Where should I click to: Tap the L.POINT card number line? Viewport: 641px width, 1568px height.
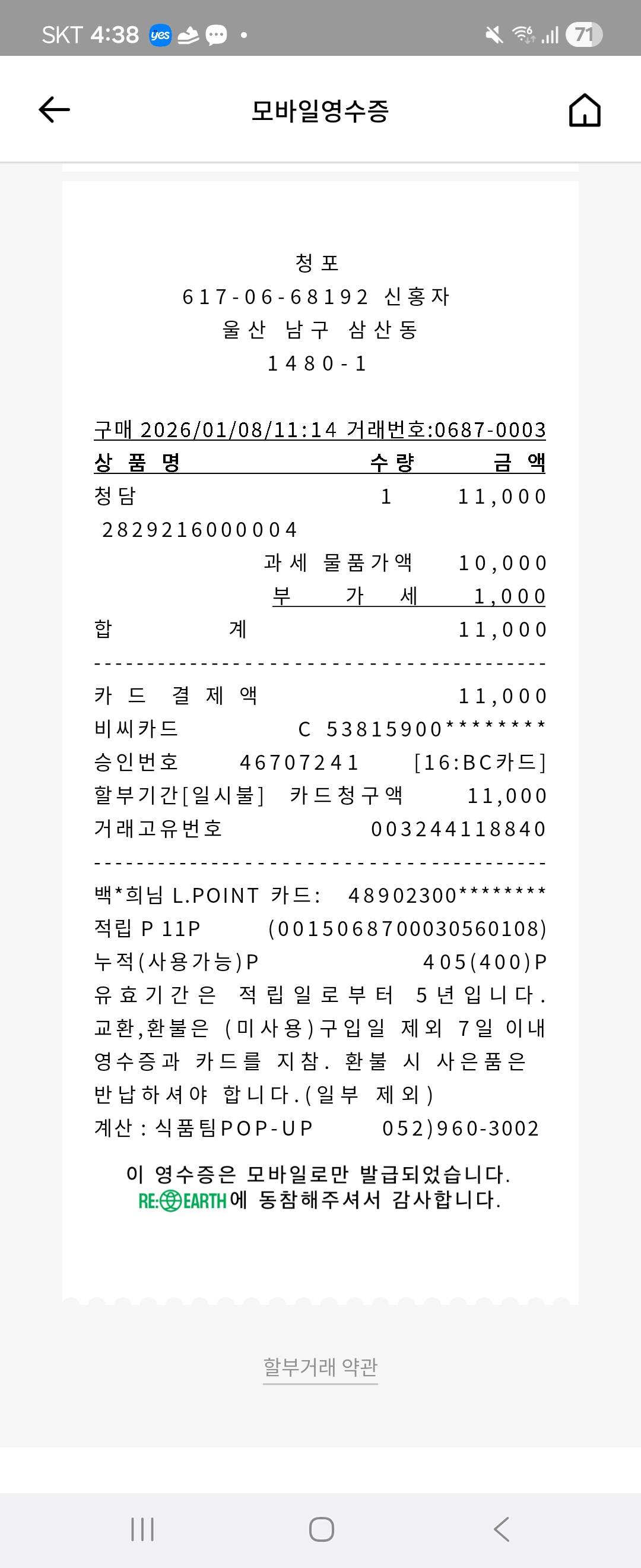tap(320, 895)
